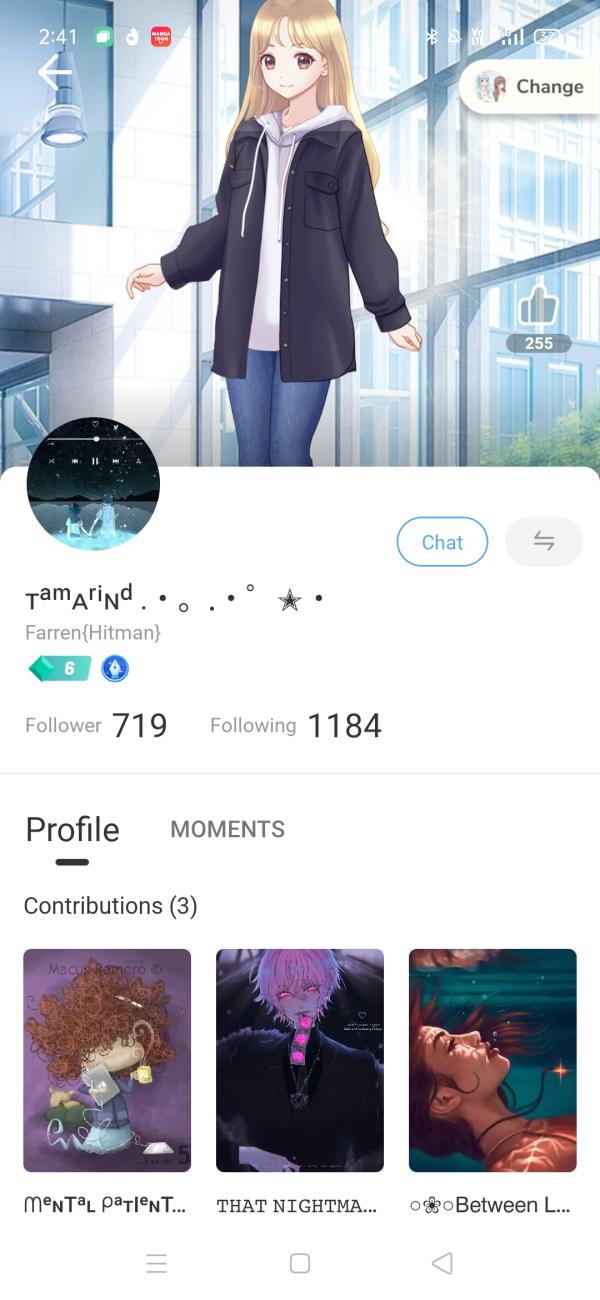Open the Mental Patient contribution
600x1300 pixels.
click(107, 1060)
